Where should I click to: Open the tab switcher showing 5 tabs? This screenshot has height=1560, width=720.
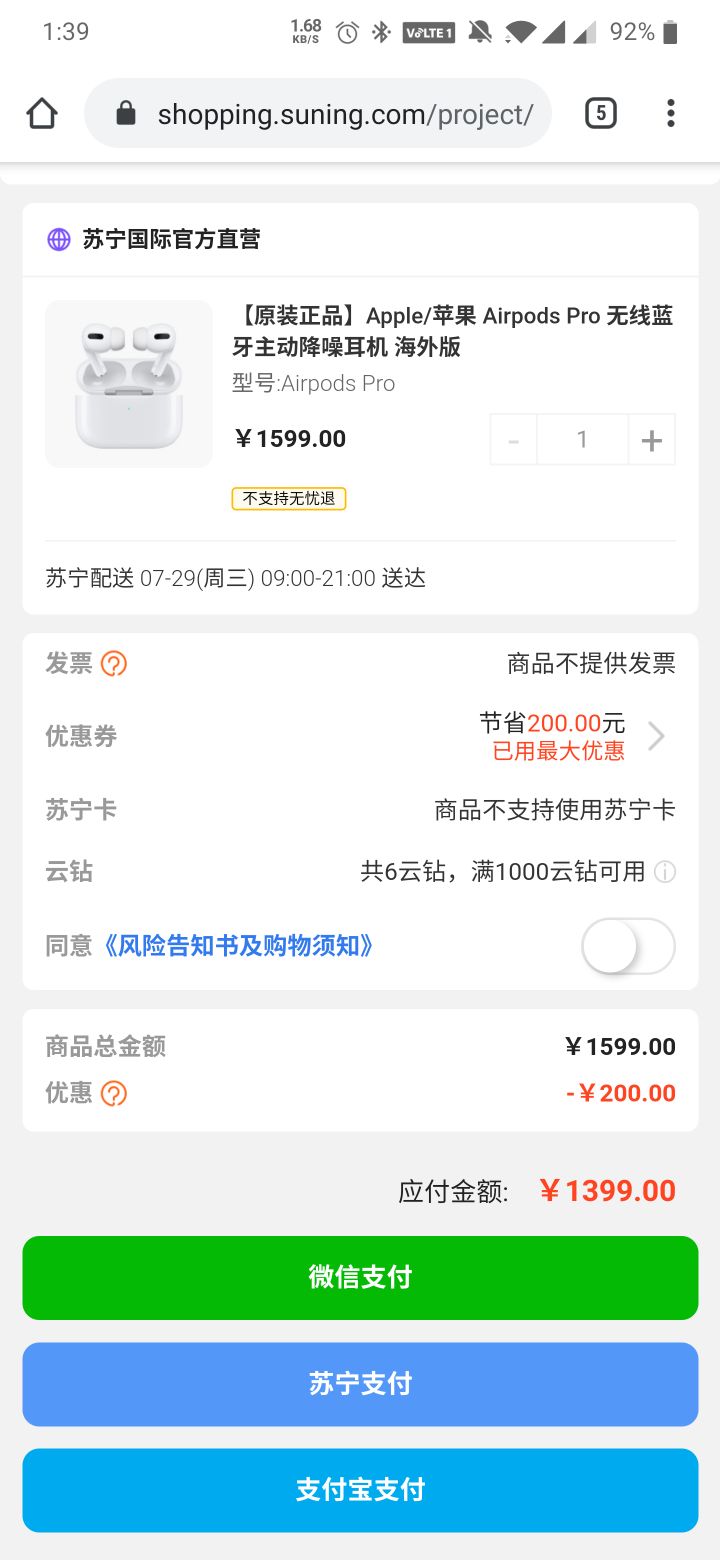[601, 113]
